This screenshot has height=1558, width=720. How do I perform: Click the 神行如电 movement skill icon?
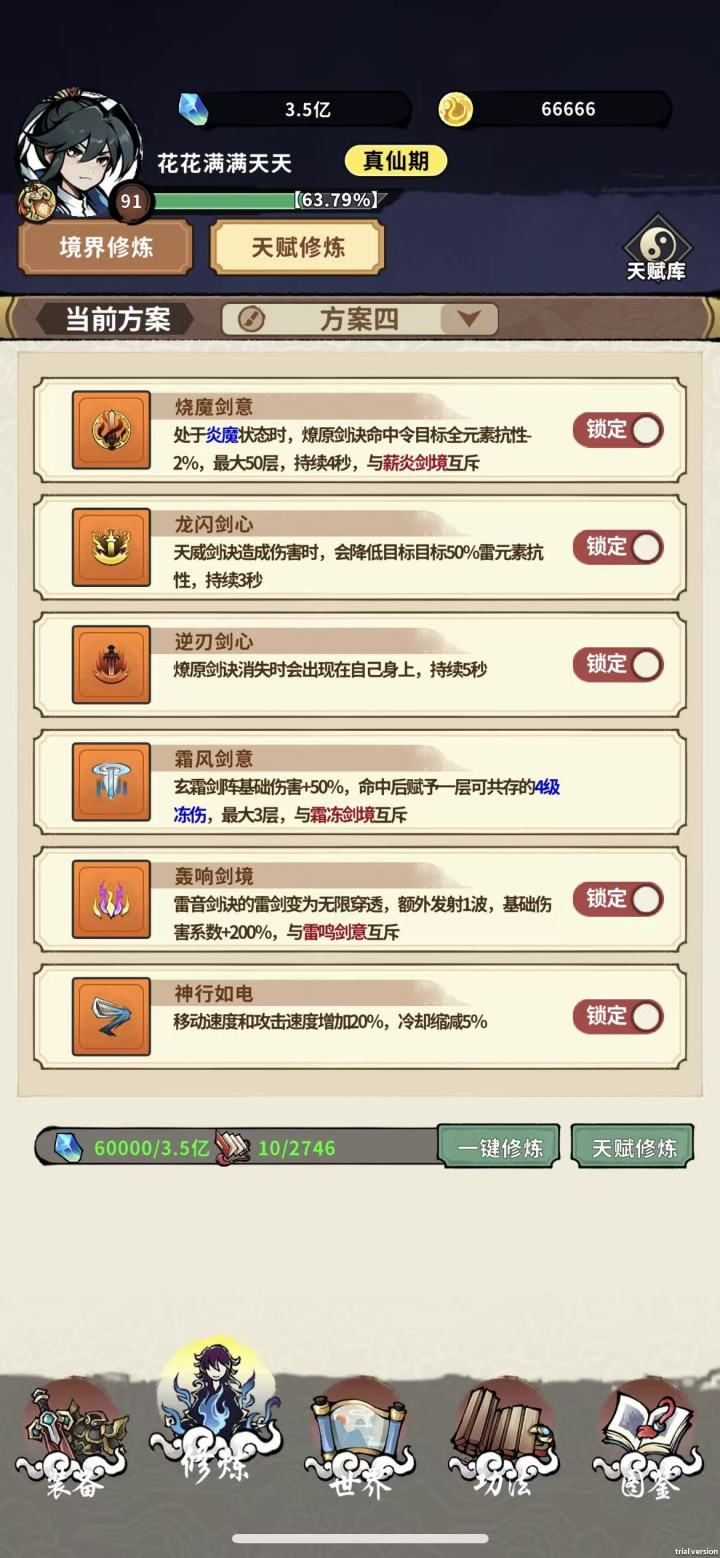click(111, 1016)
